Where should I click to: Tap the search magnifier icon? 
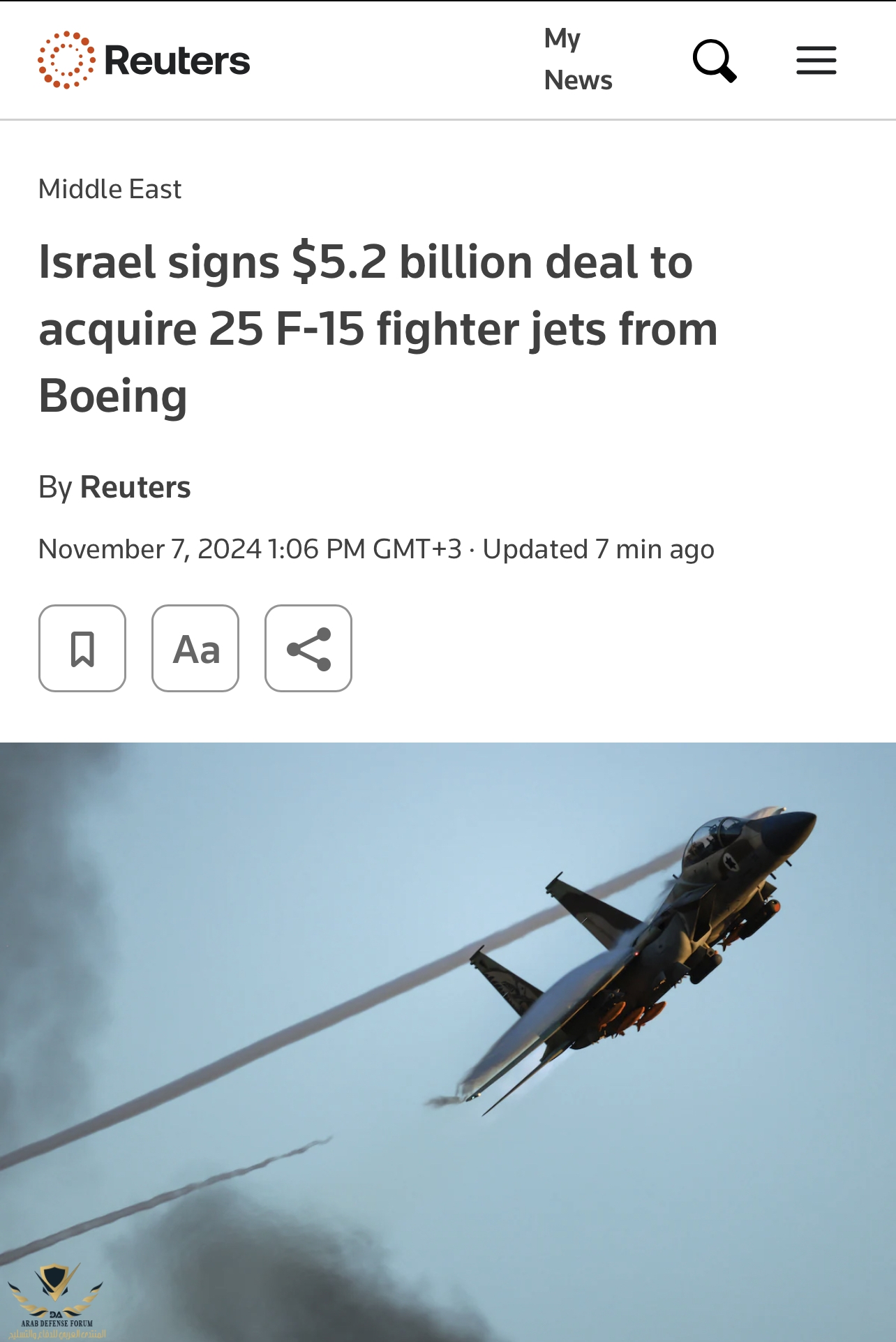[x=714, y=61]
